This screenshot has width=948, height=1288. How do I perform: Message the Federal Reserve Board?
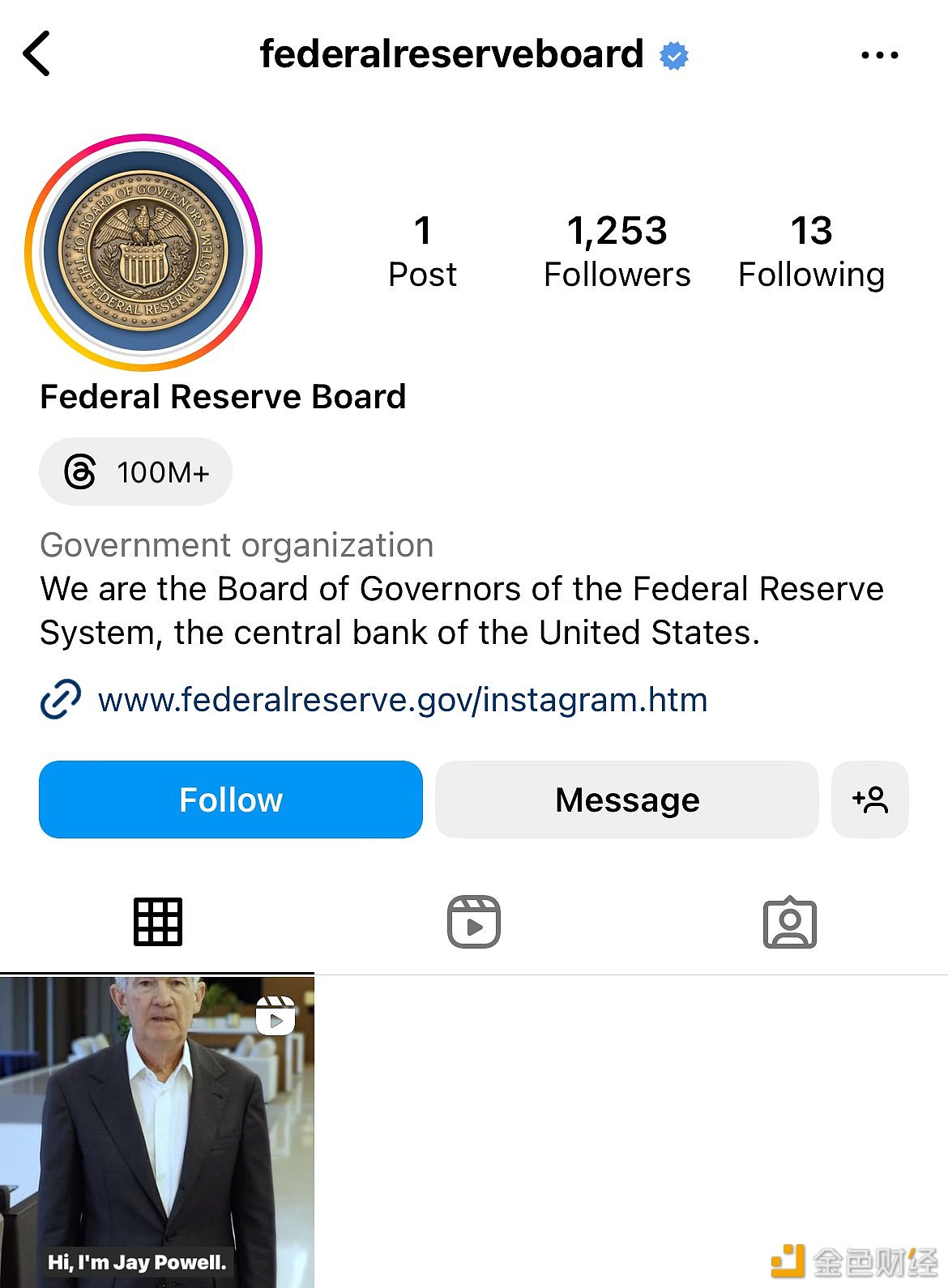pyautogui.click(x=627, y=800)
